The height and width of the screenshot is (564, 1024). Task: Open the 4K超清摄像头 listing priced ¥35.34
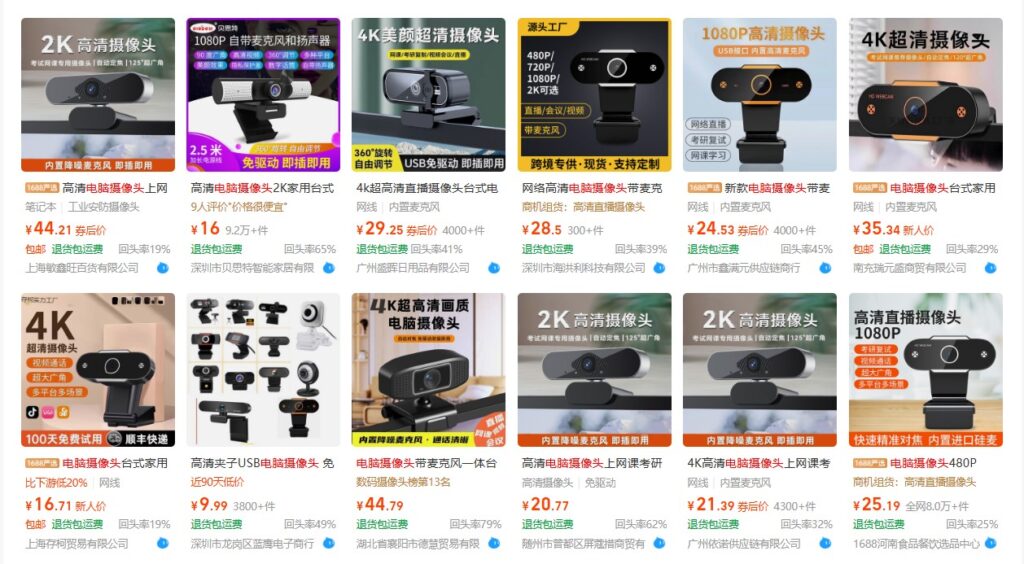(925, 95)
